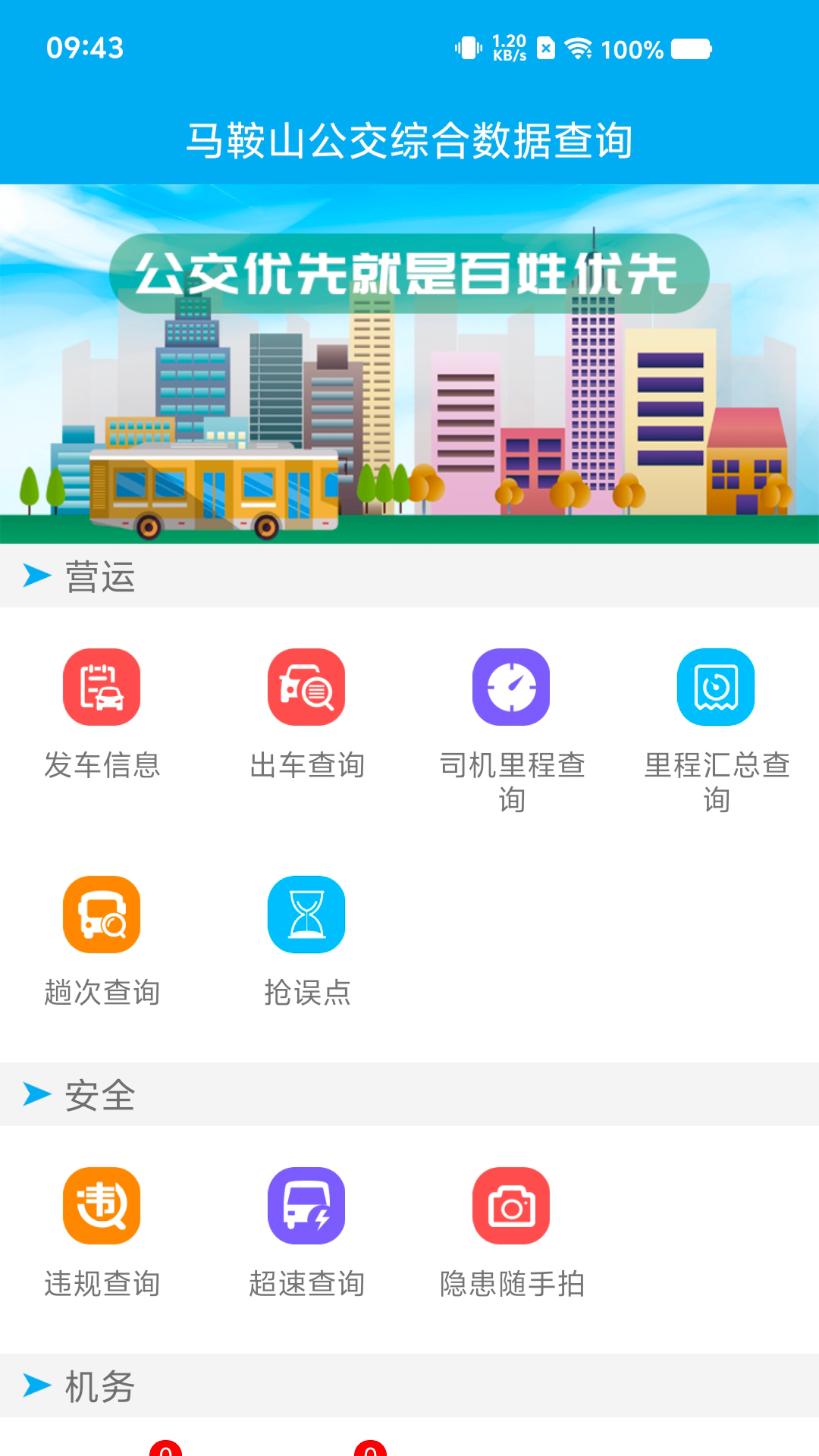Open 司机里程查询 driver mileage query

tap(511, 687)
